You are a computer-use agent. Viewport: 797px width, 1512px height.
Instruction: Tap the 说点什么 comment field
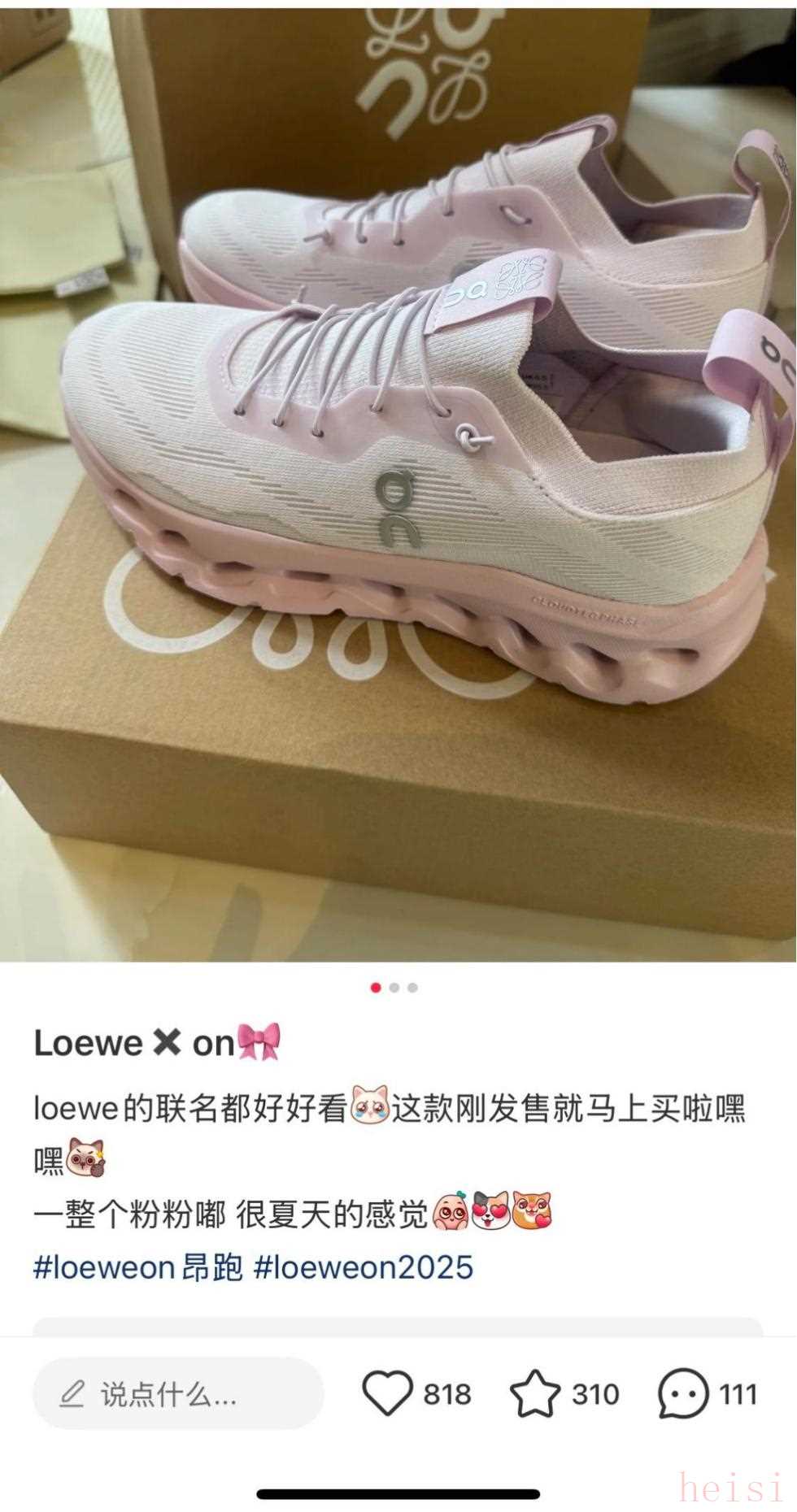[177, 1394]
